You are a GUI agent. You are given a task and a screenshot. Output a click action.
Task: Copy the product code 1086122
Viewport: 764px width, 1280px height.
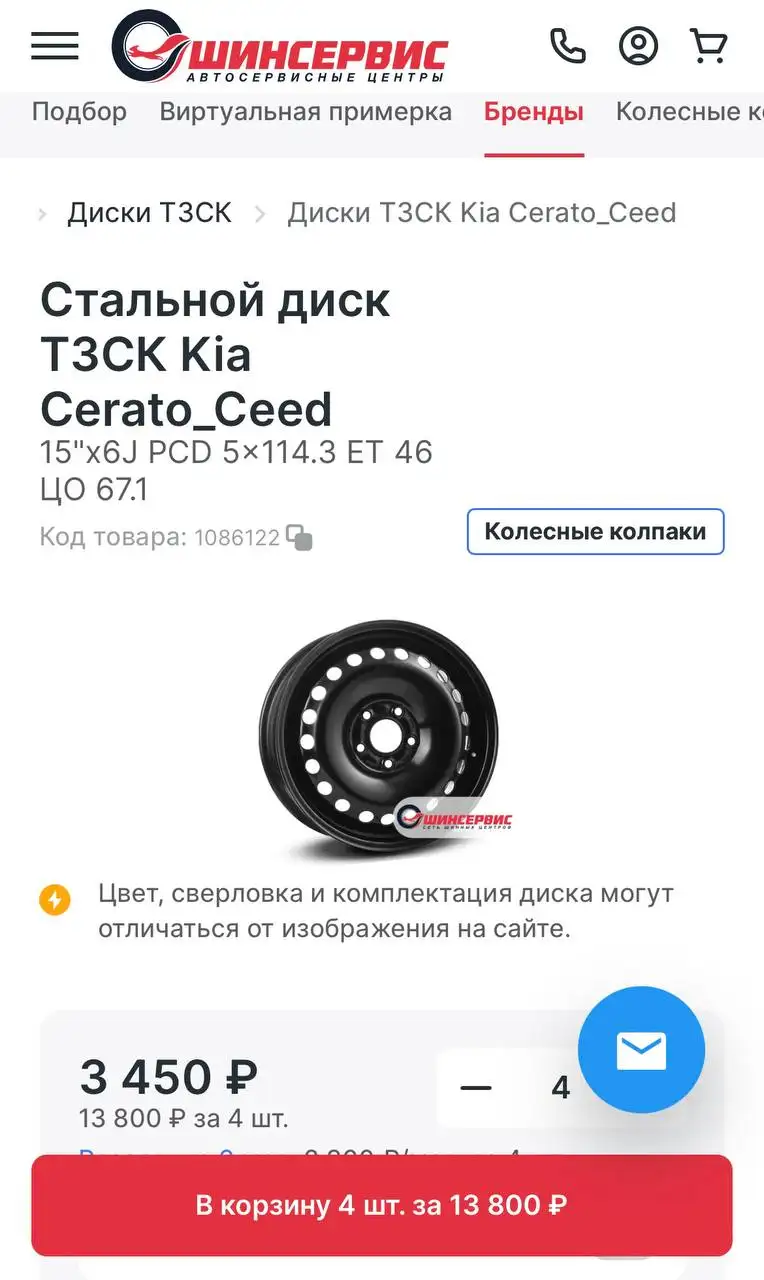coord(298,538)
